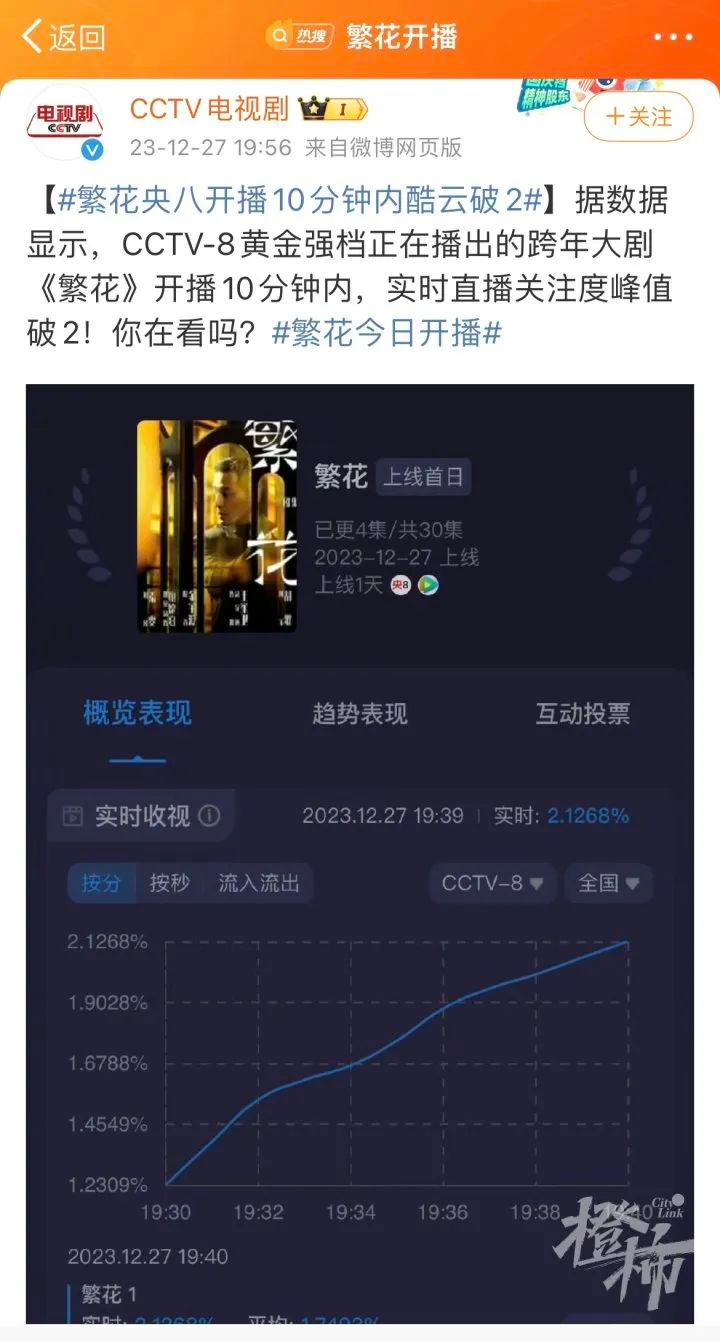This screenshot has height=1342, width=720.
Task: Follow CCTV电视剧 with the 关注 button
Action: tap(639, 117)
